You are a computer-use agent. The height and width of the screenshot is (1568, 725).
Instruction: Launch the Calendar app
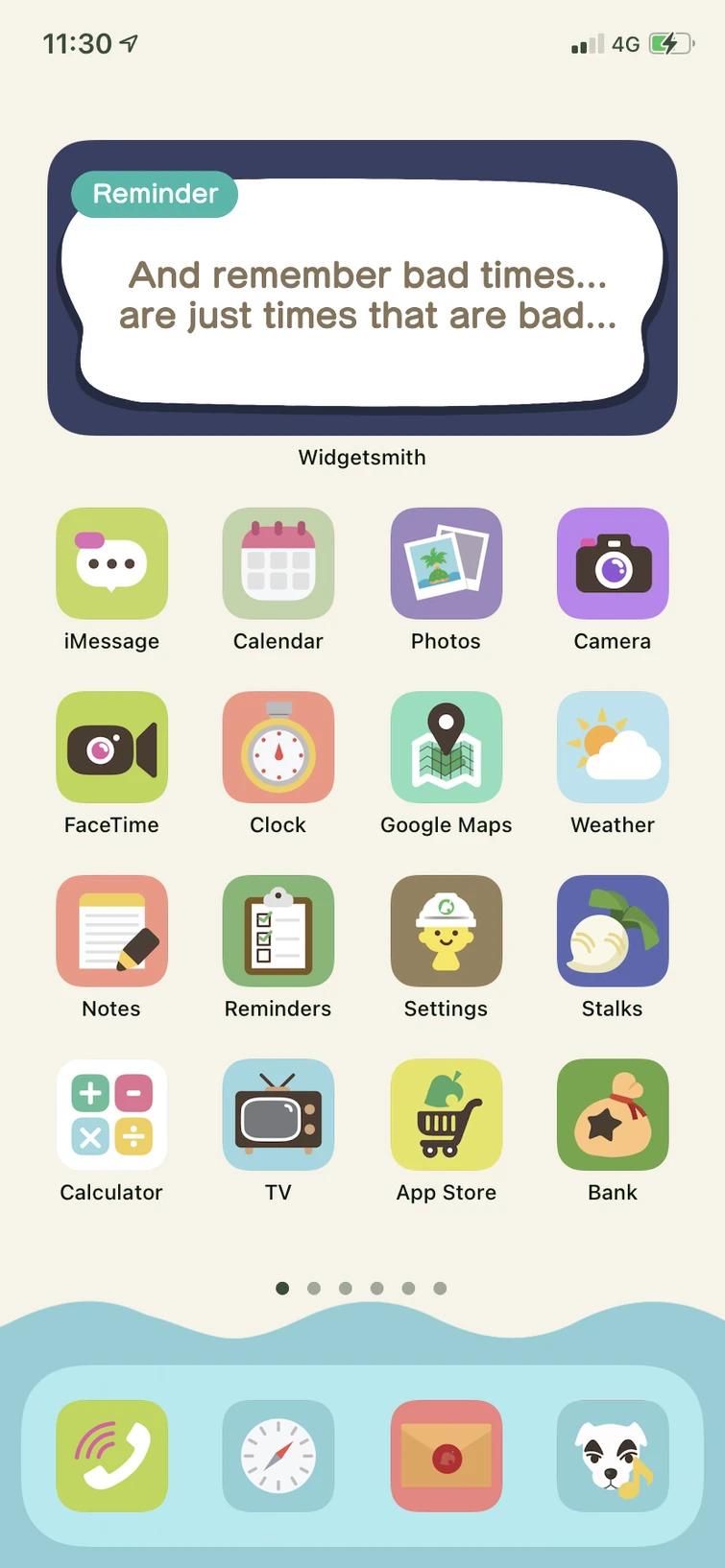[x=278, y=563]
